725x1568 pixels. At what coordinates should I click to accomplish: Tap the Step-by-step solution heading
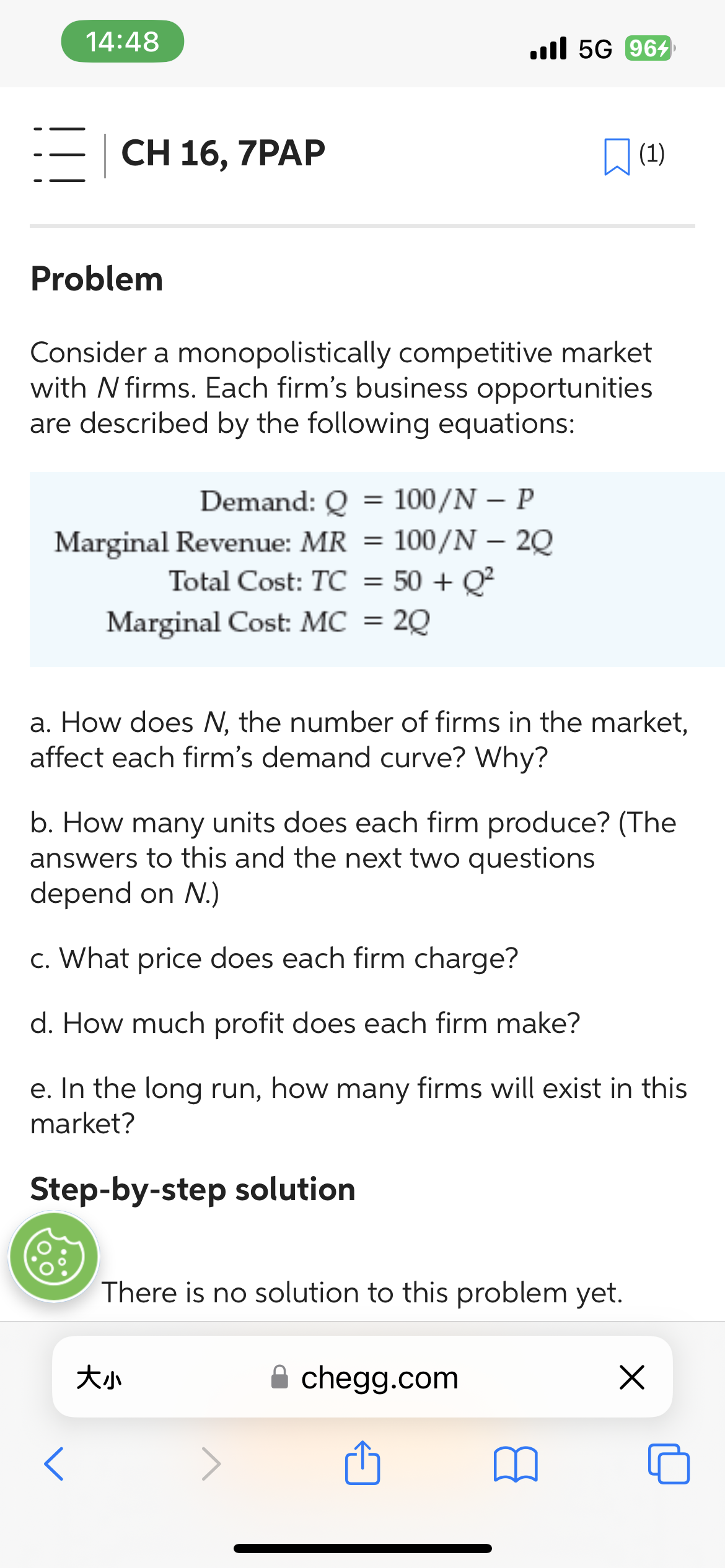click(x=193, y=1189)
